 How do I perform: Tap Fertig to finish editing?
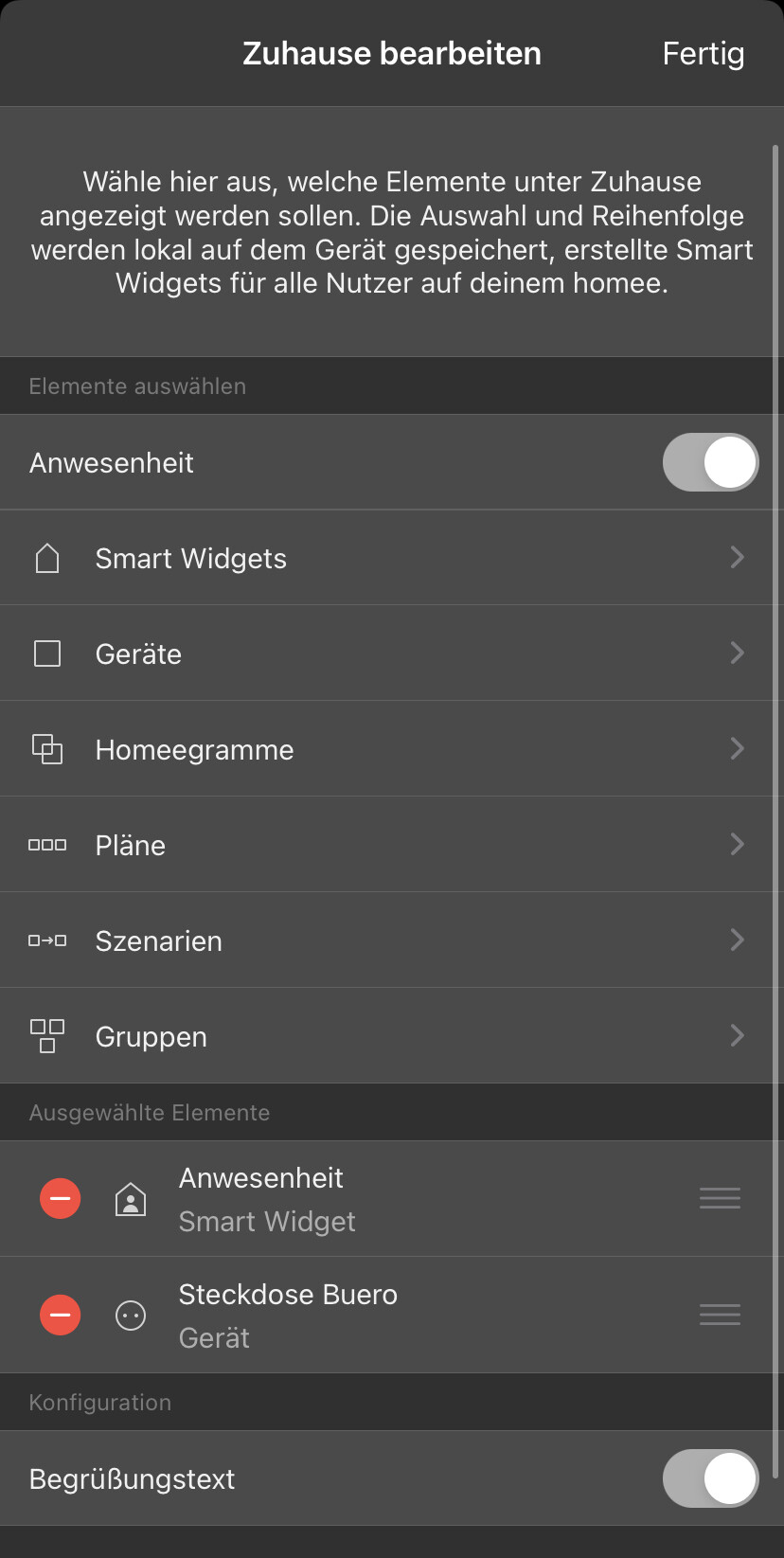(703, 54)
